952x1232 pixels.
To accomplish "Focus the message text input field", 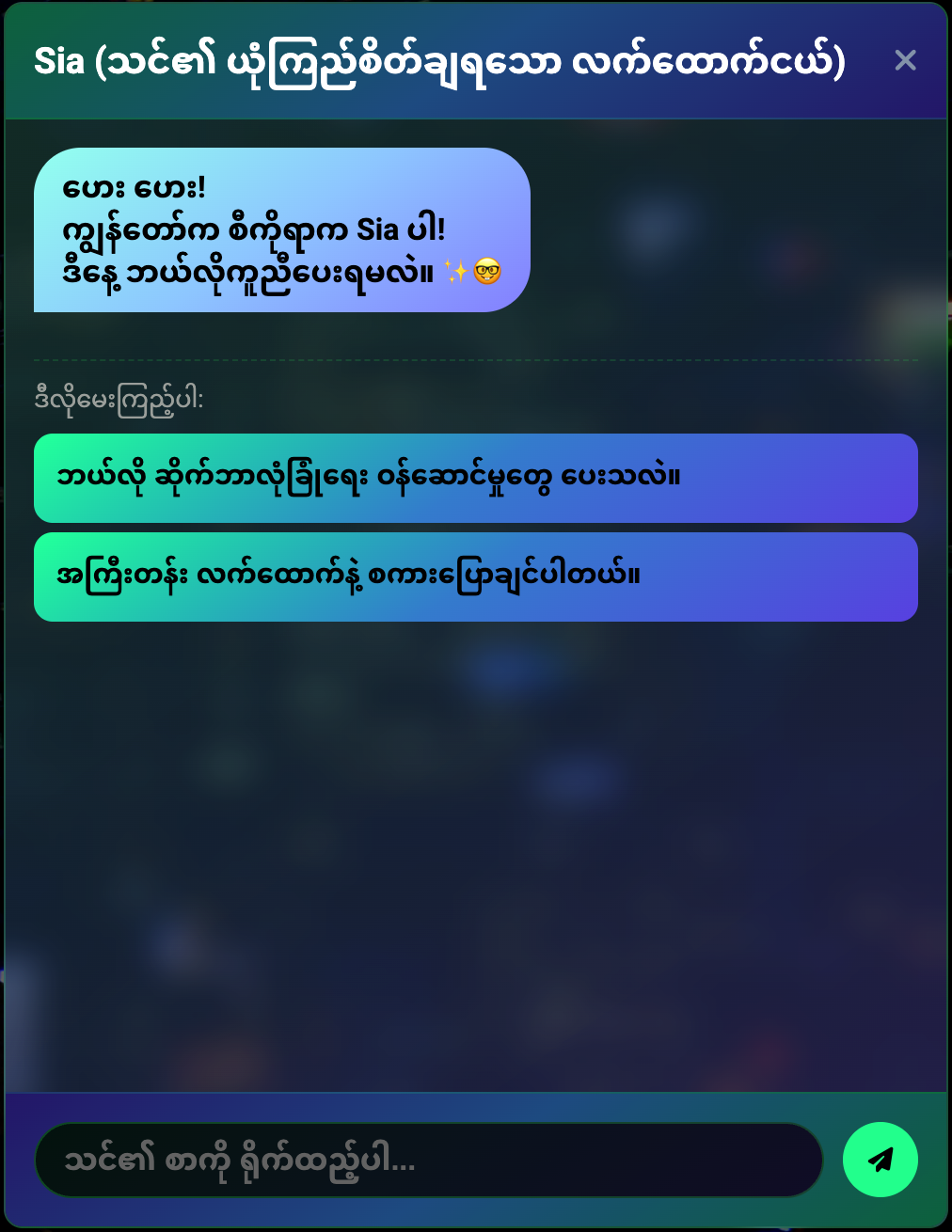I will click(x=428, y=1160).
